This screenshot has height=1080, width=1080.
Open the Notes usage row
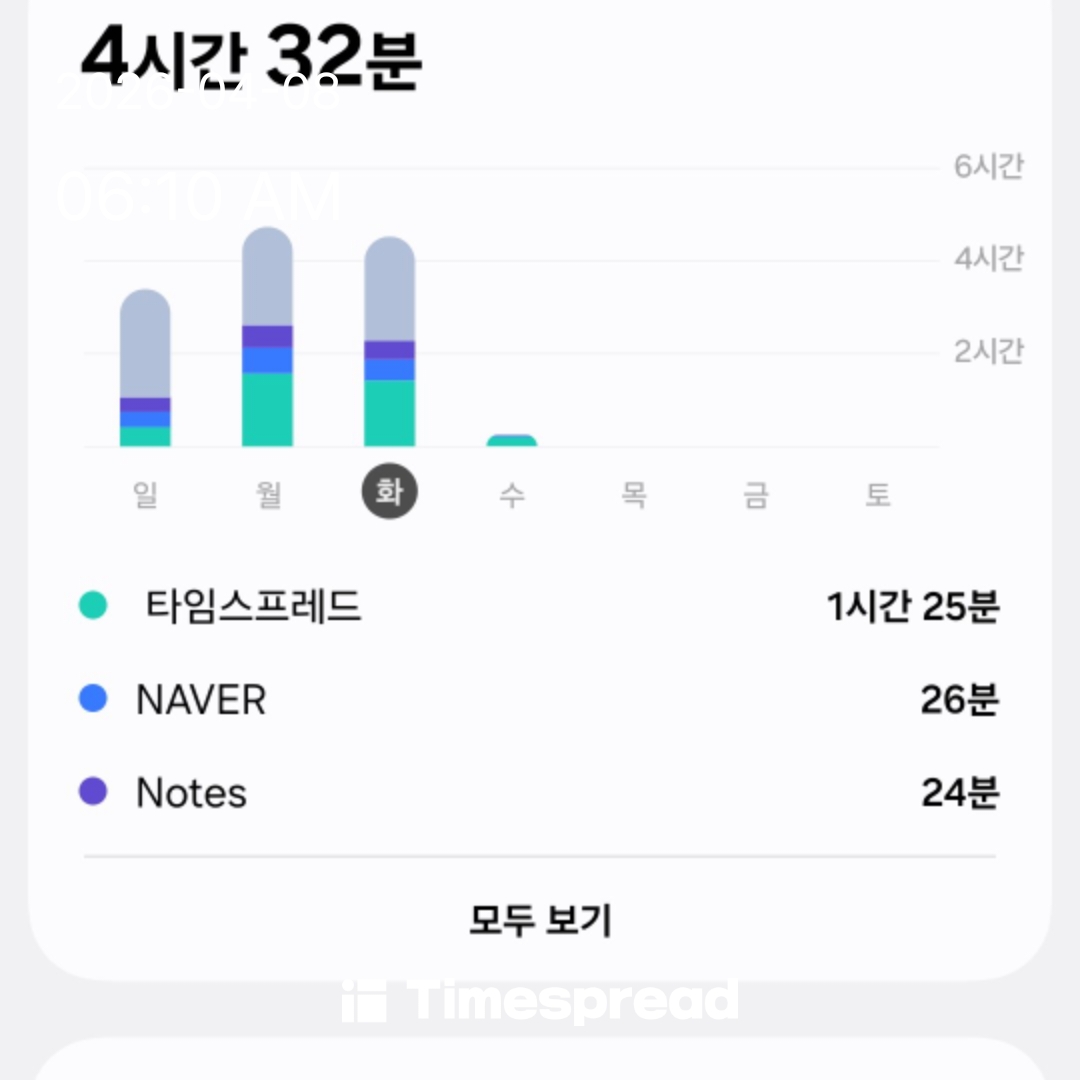point(540,793)
